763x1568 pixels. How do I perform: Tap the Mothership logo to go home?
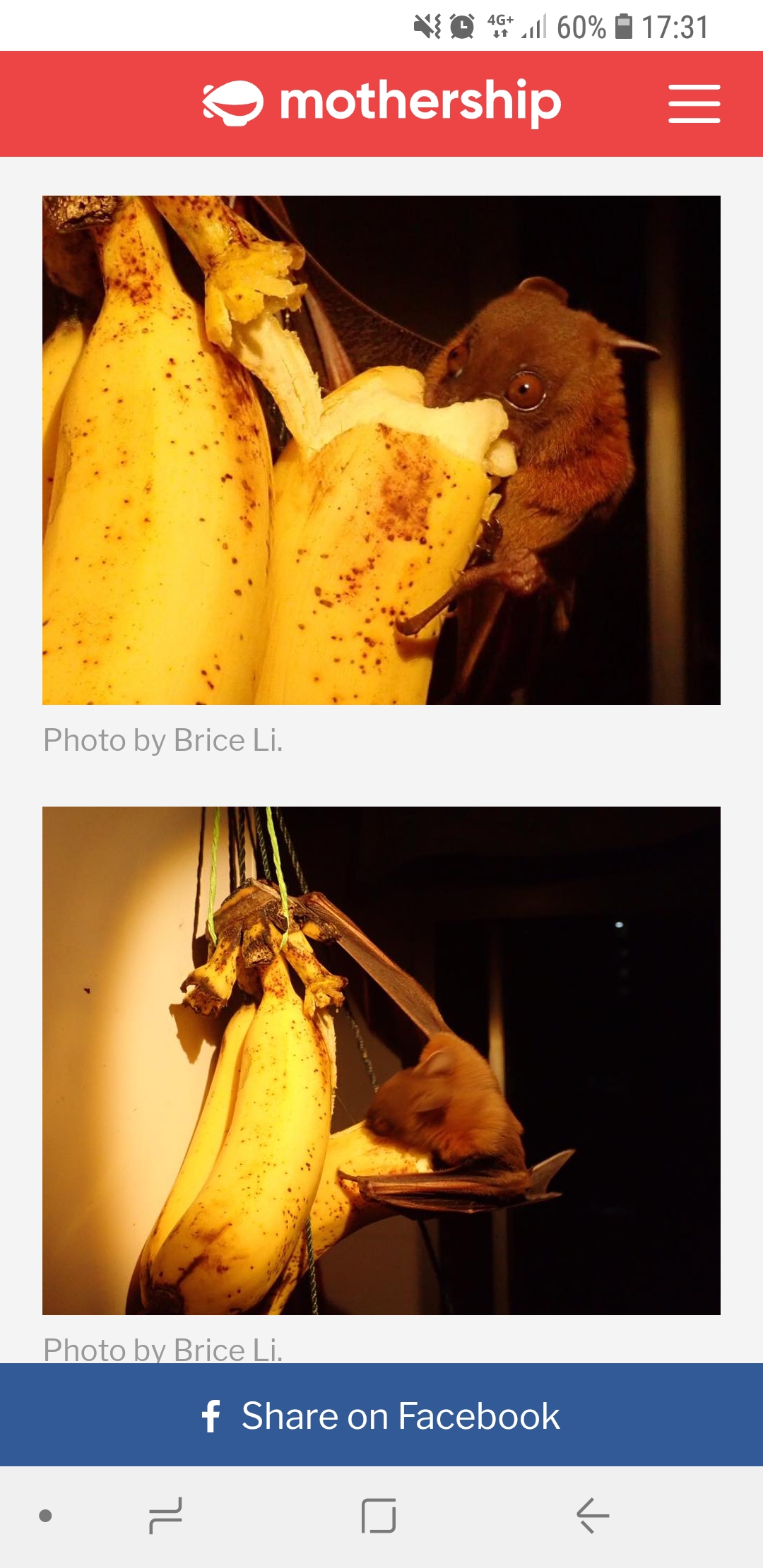pos(381,103)
